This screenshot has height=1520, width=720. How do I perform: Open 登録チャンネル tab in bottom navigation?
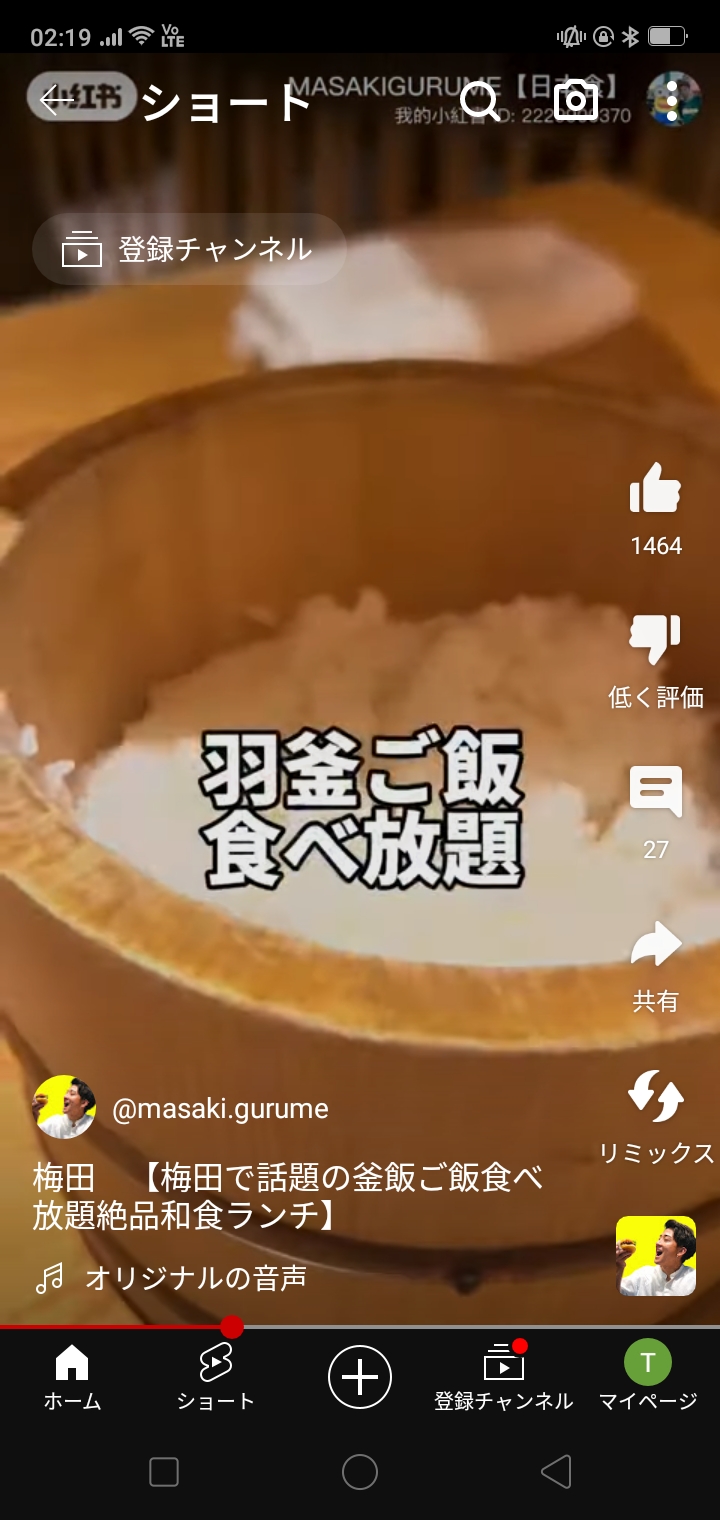[503, 1378]
